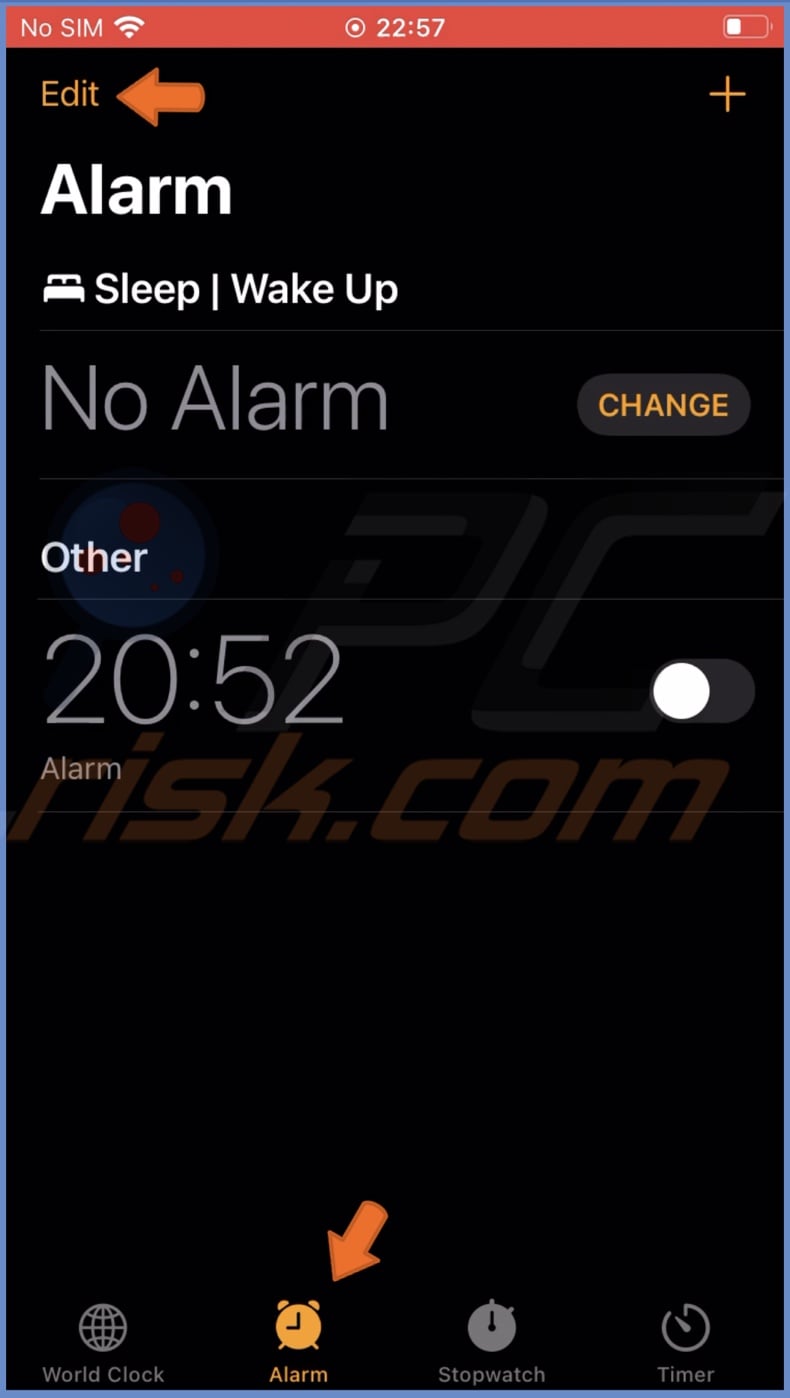Screen dimensions: 790x1398
Task: Enable the 20:52 alarm switch
Action: pos(702,690)
